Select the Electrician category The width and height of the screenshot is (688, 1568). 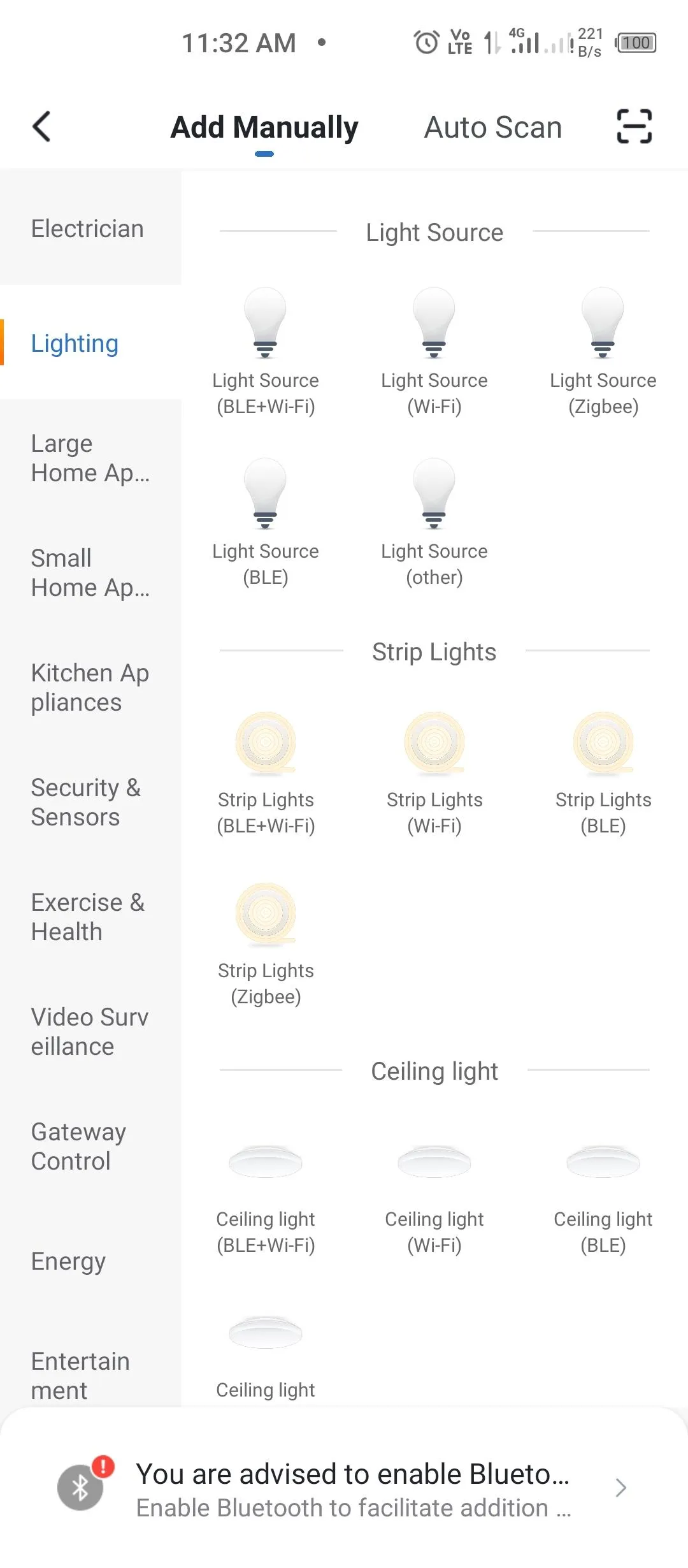coord(90,228)
